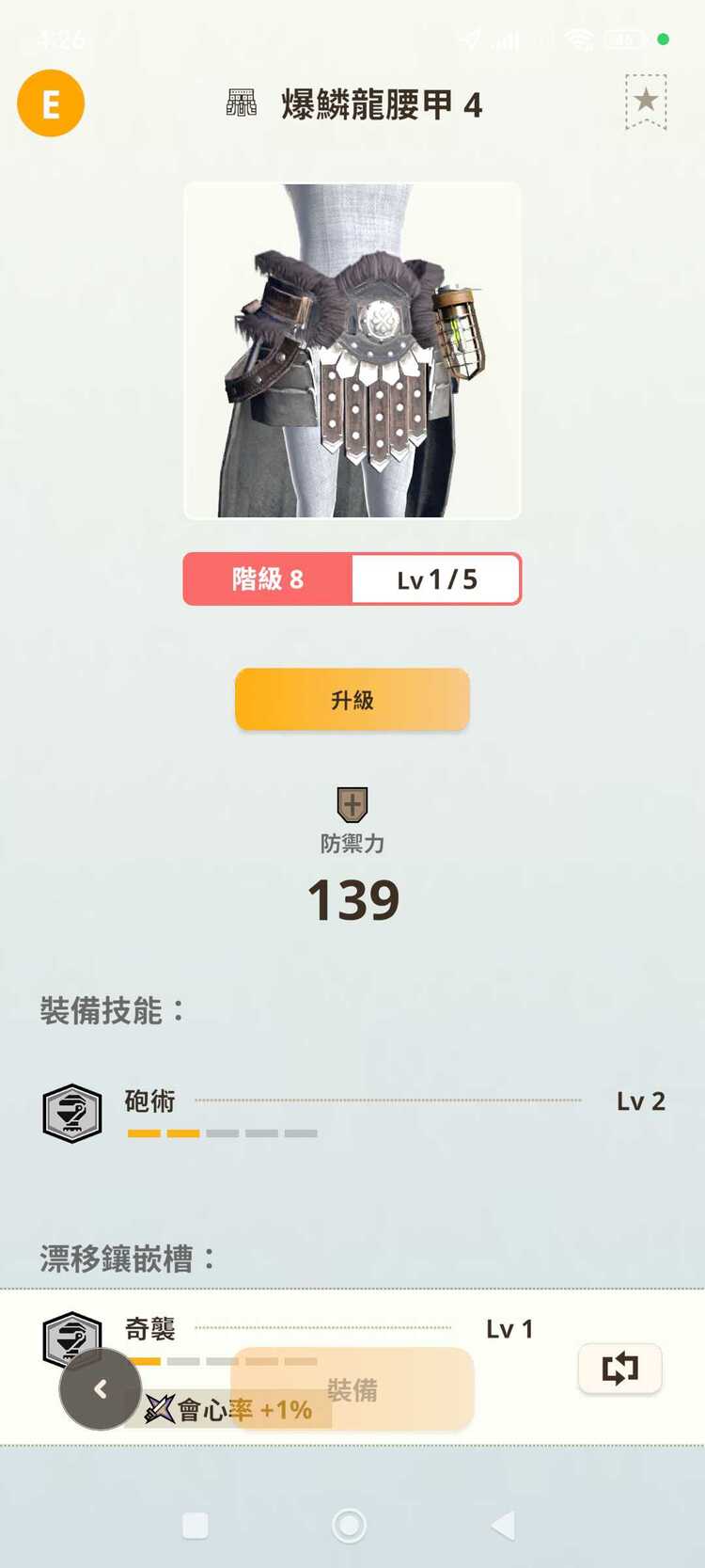Screen dimensions: 705x1568
Task: Tap the 升級 upgrade button
Action: 352,699
